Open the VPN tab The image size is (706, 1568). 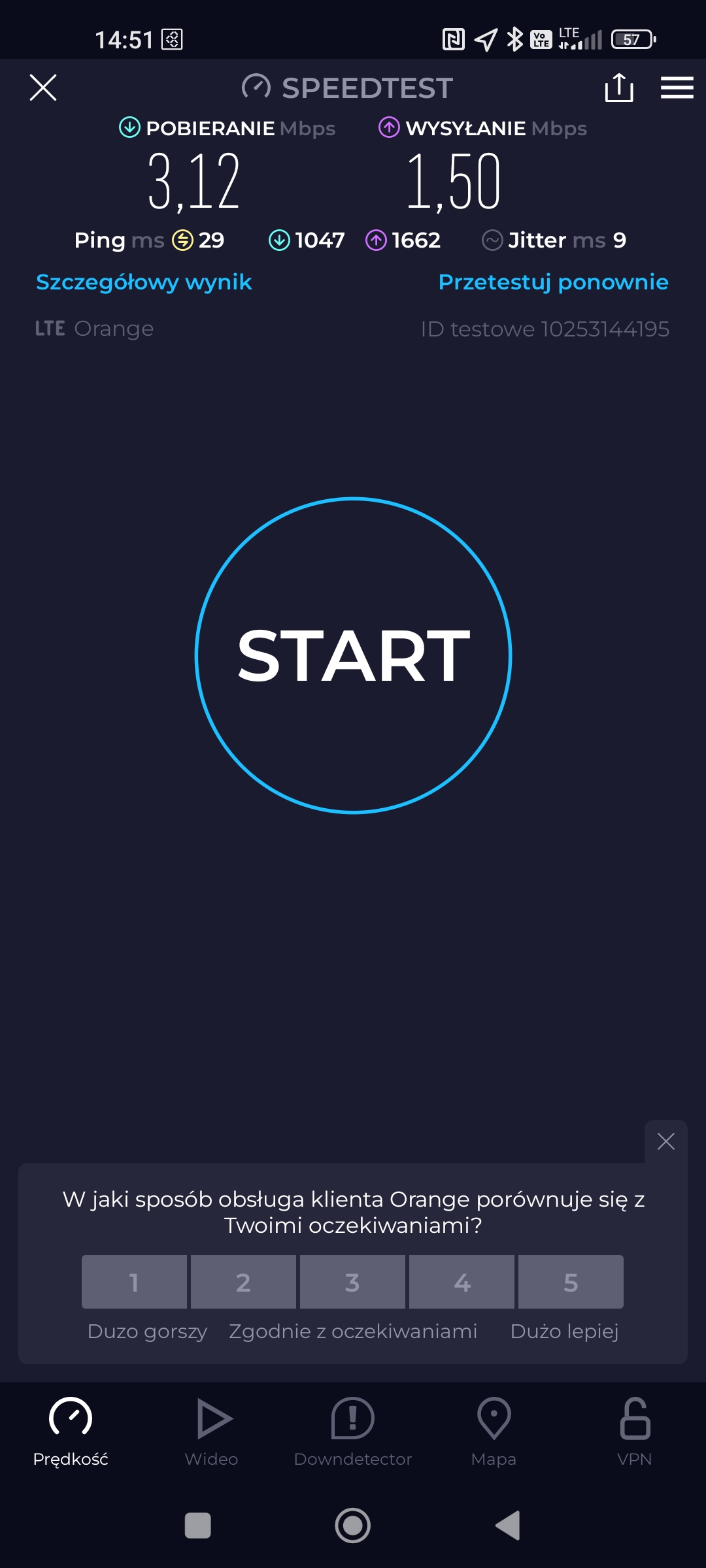[634, 1431]
